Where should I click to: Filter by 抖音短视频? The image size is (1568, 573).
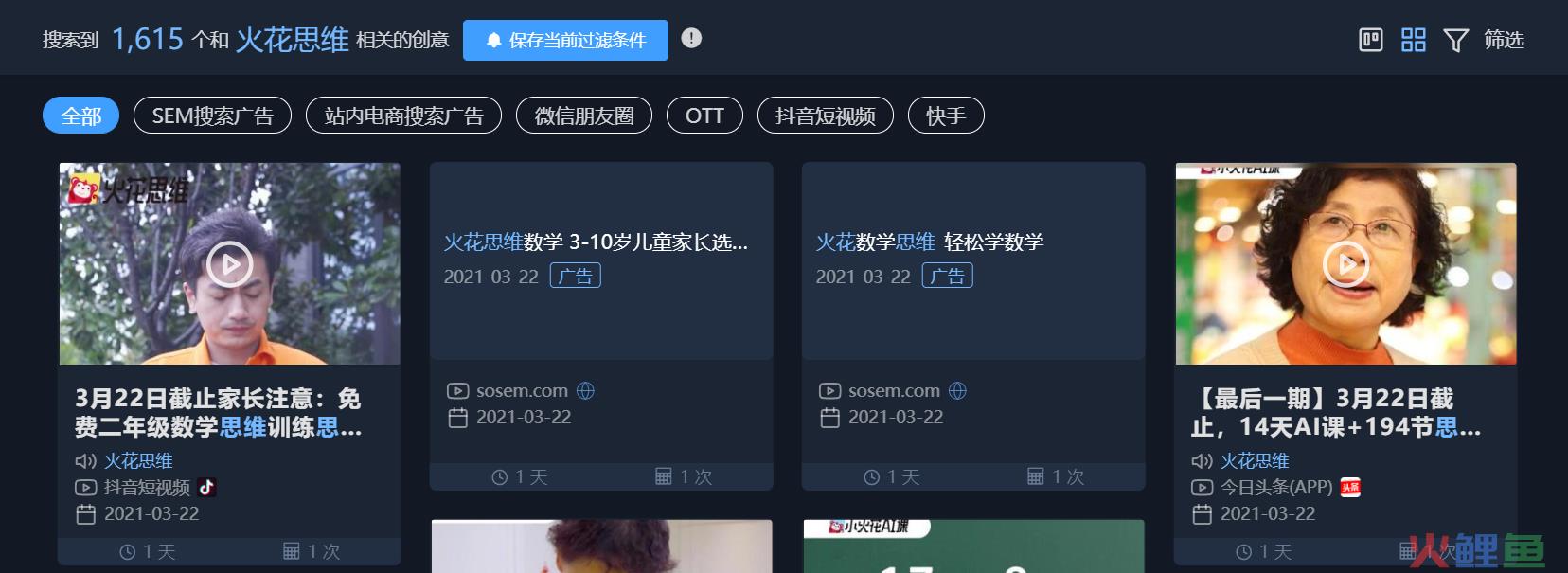825,116
